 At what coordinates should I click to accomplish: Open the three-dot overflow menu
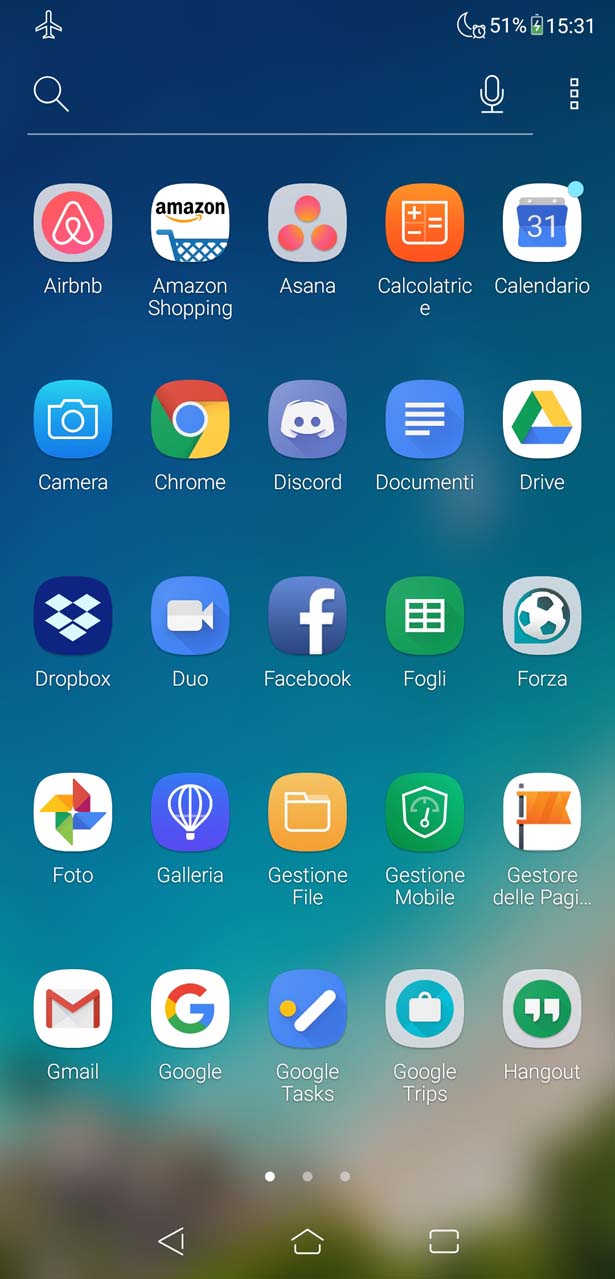coord(574,93)
